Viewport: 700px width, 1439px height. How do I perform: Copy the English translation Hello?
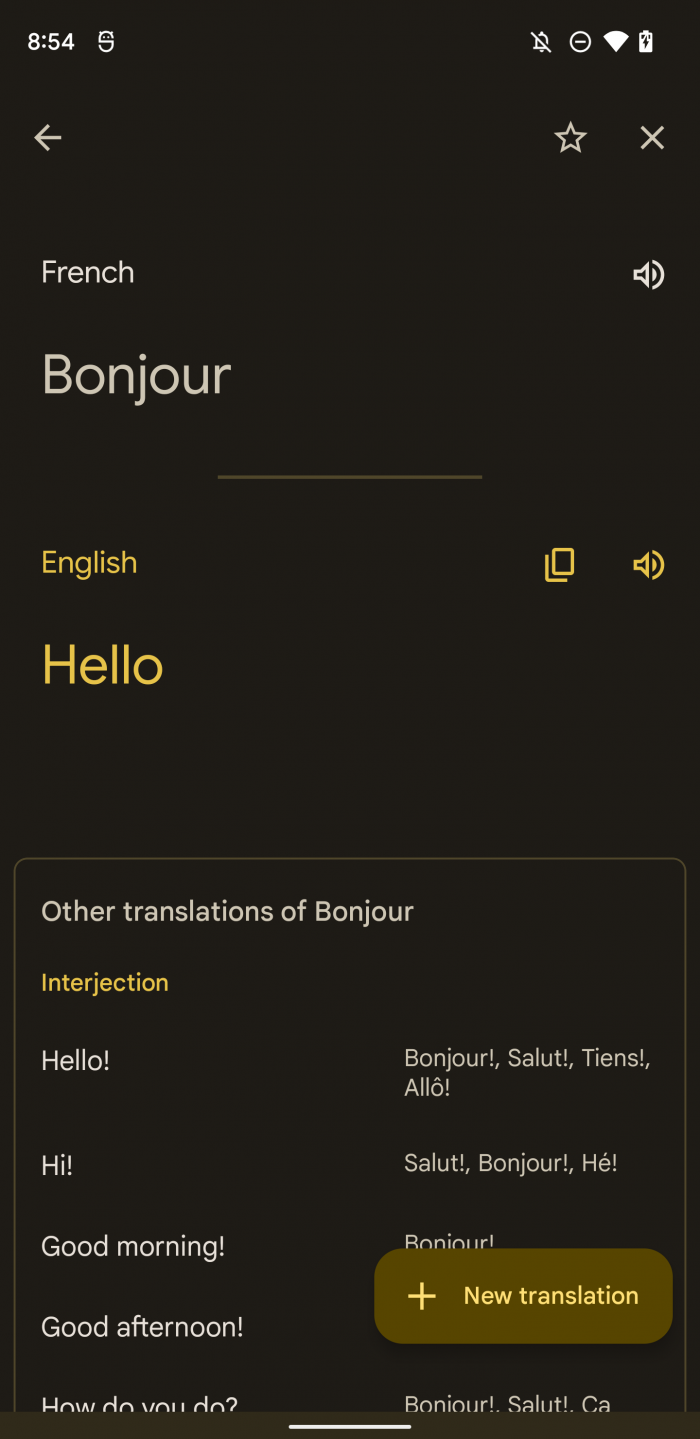click(x=560, y=564)
